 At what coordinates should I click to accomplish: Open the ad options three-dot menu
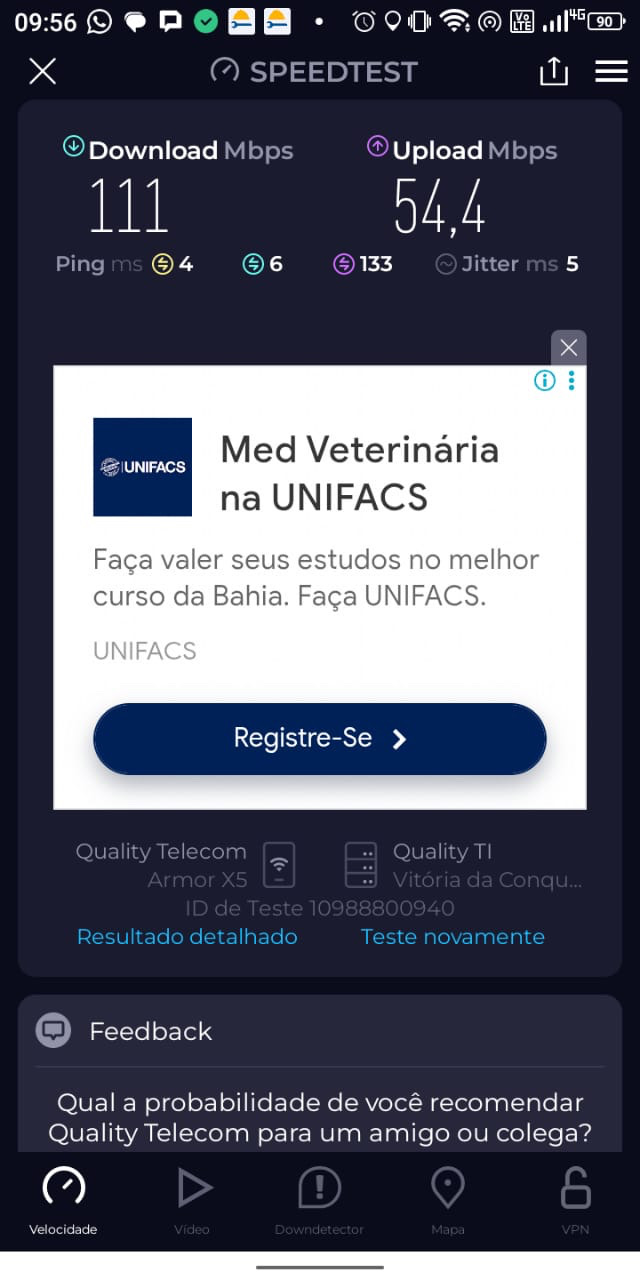(x=571, y=381)
